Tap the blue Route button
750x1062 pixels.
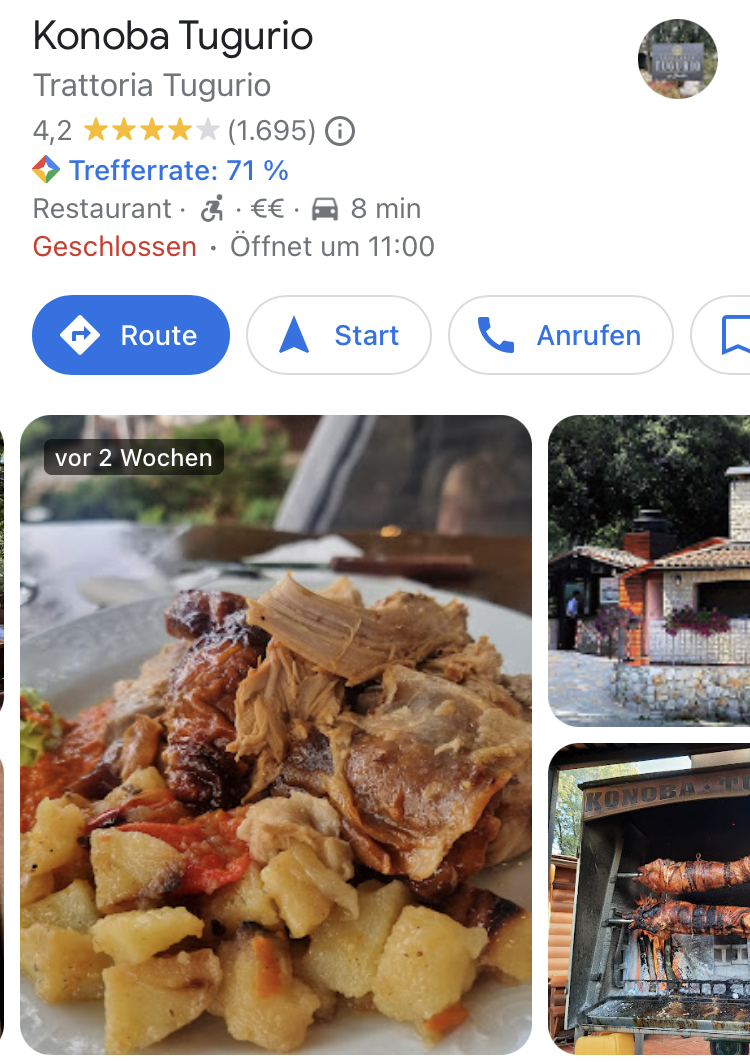(131, 335)
